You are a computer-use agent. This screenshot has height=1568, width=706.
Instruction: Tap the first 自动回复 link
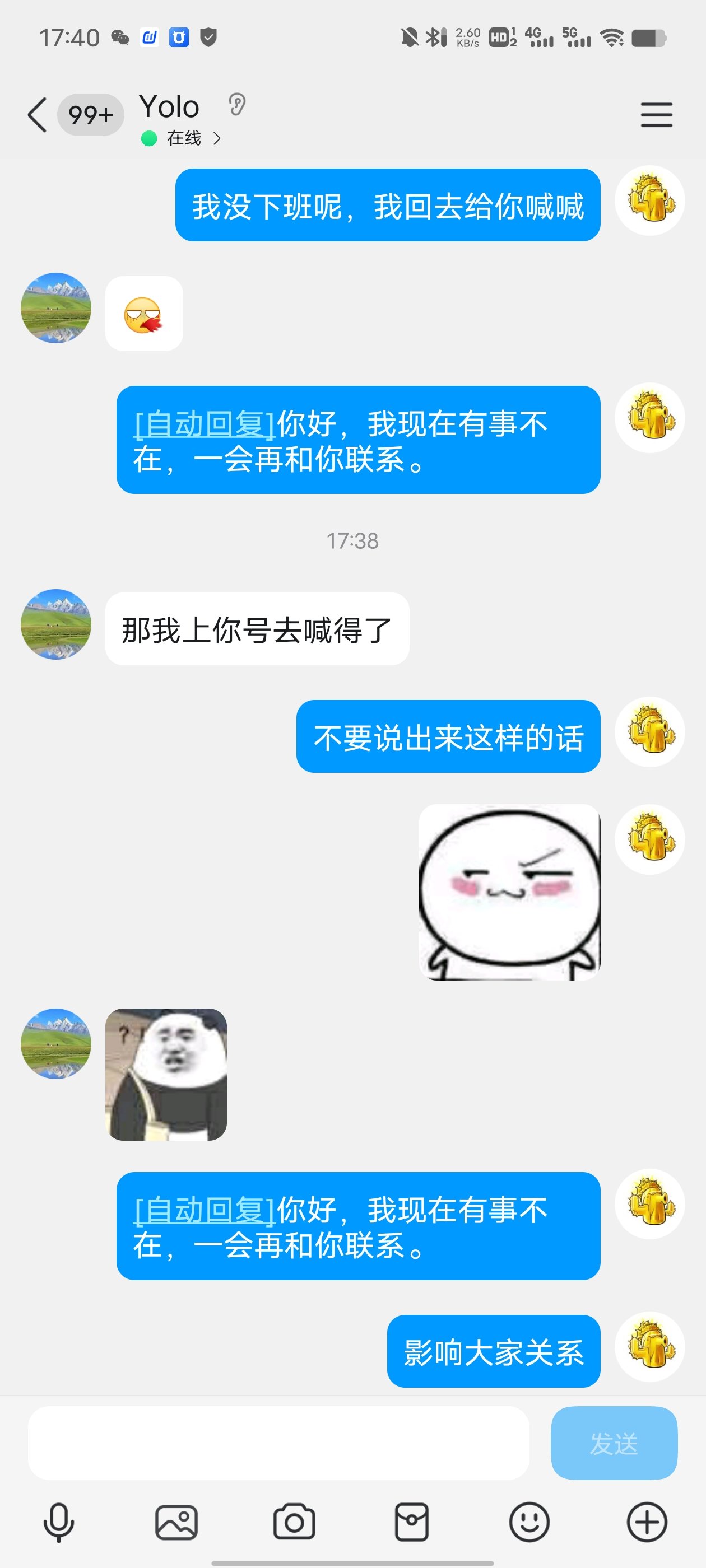click(205, 424)
